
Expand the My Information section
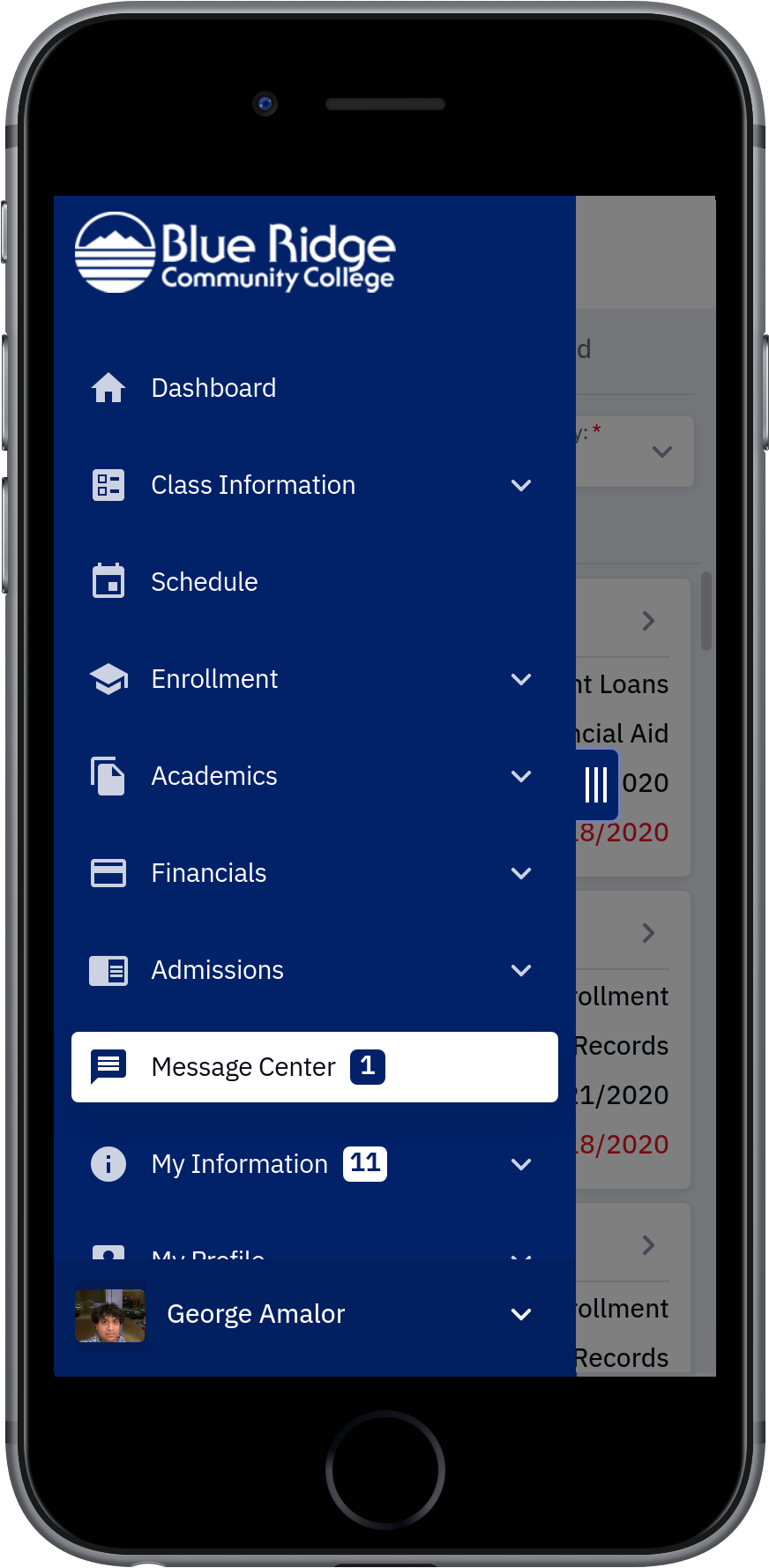(x=314, y=1164)
